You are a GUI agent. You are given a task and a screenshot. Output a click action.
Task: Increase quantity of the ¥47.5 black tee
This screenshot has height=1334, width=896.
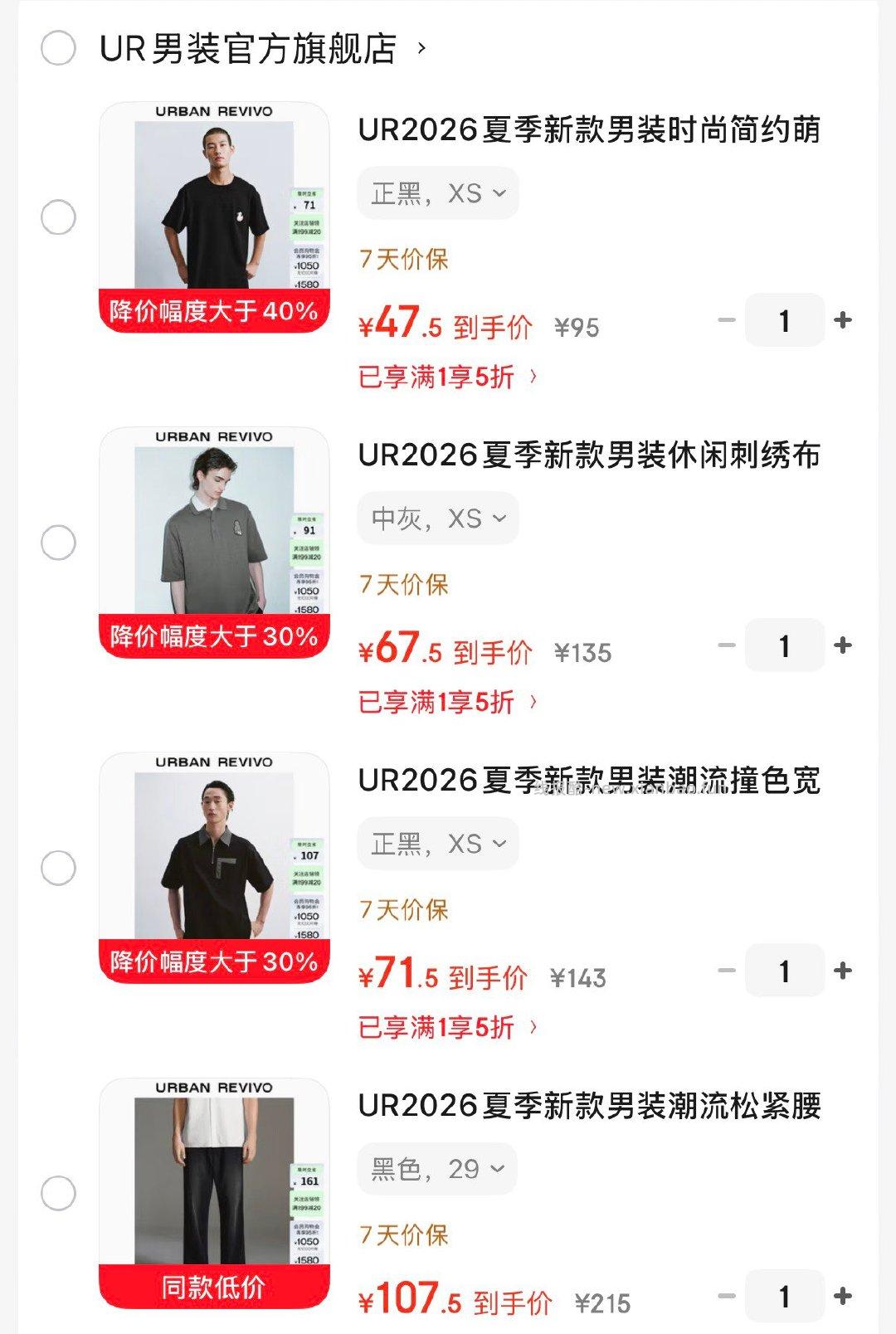tap(843, 319)
